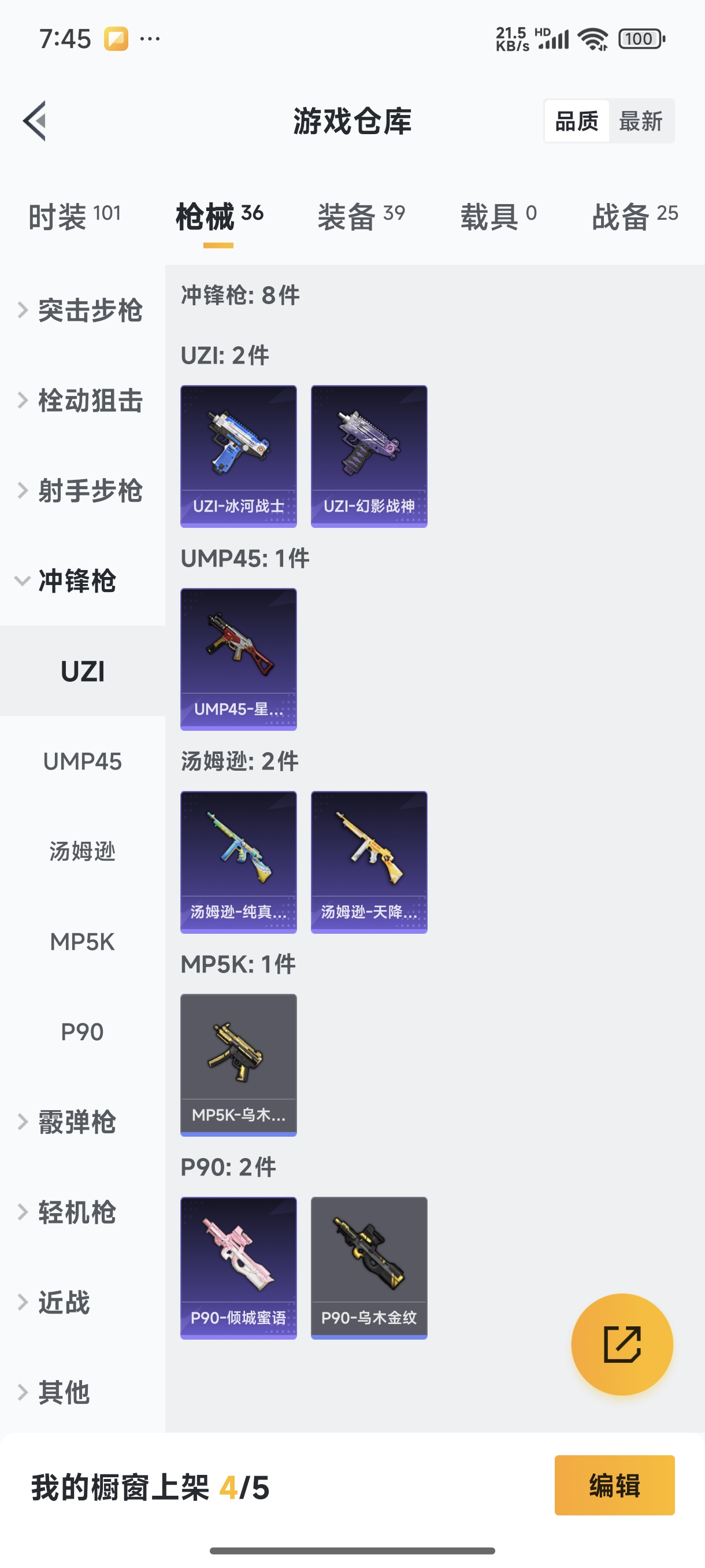Viewport: 705px width, 1568px height.
Task: Switch to the 装备 tab
Action: pyautogui.click(x=361, y=216)
